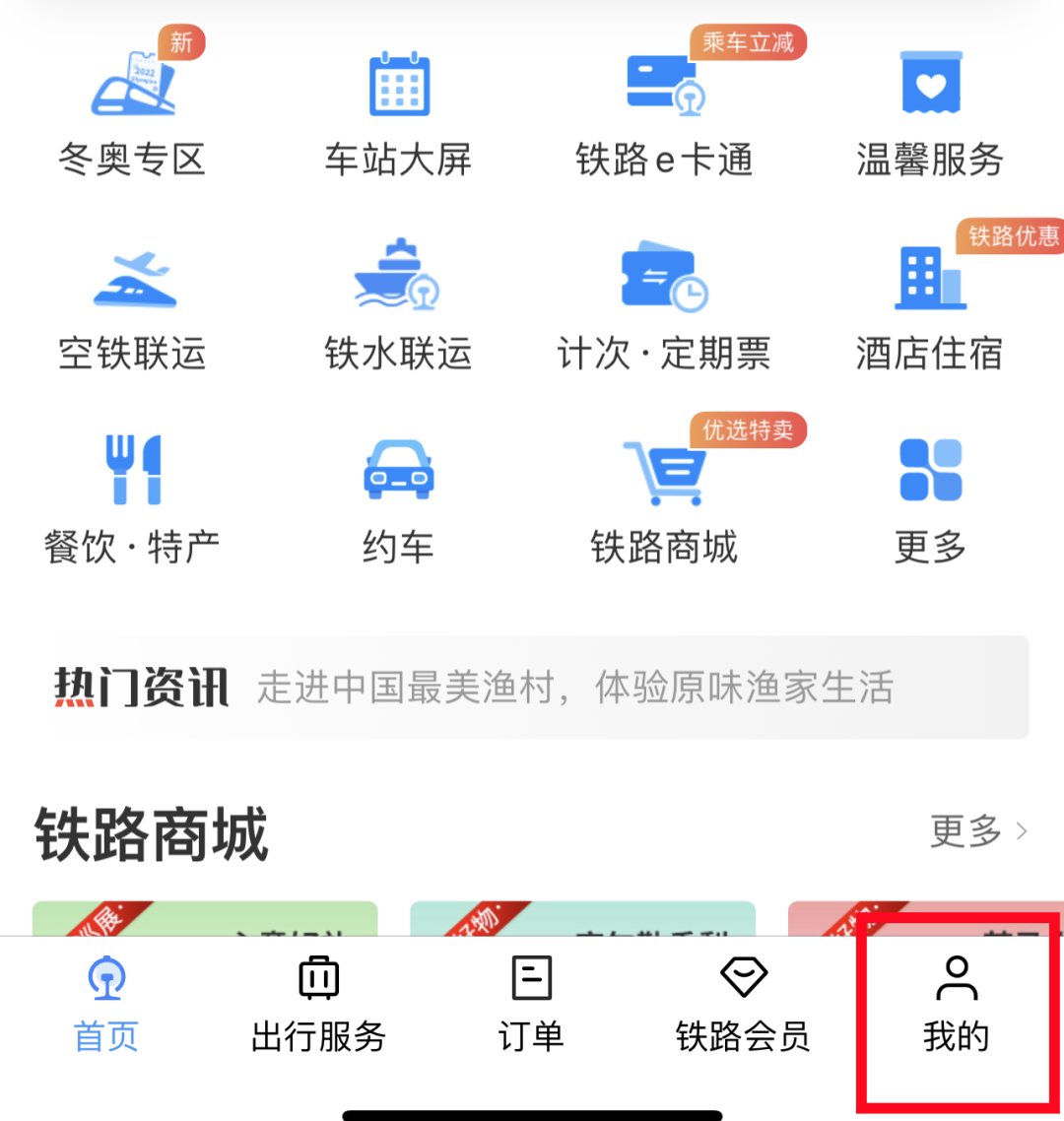Open the 车站大屏 station screen feature
The height and width of the screenshot is (1121, 1064).
click(398, 108)
